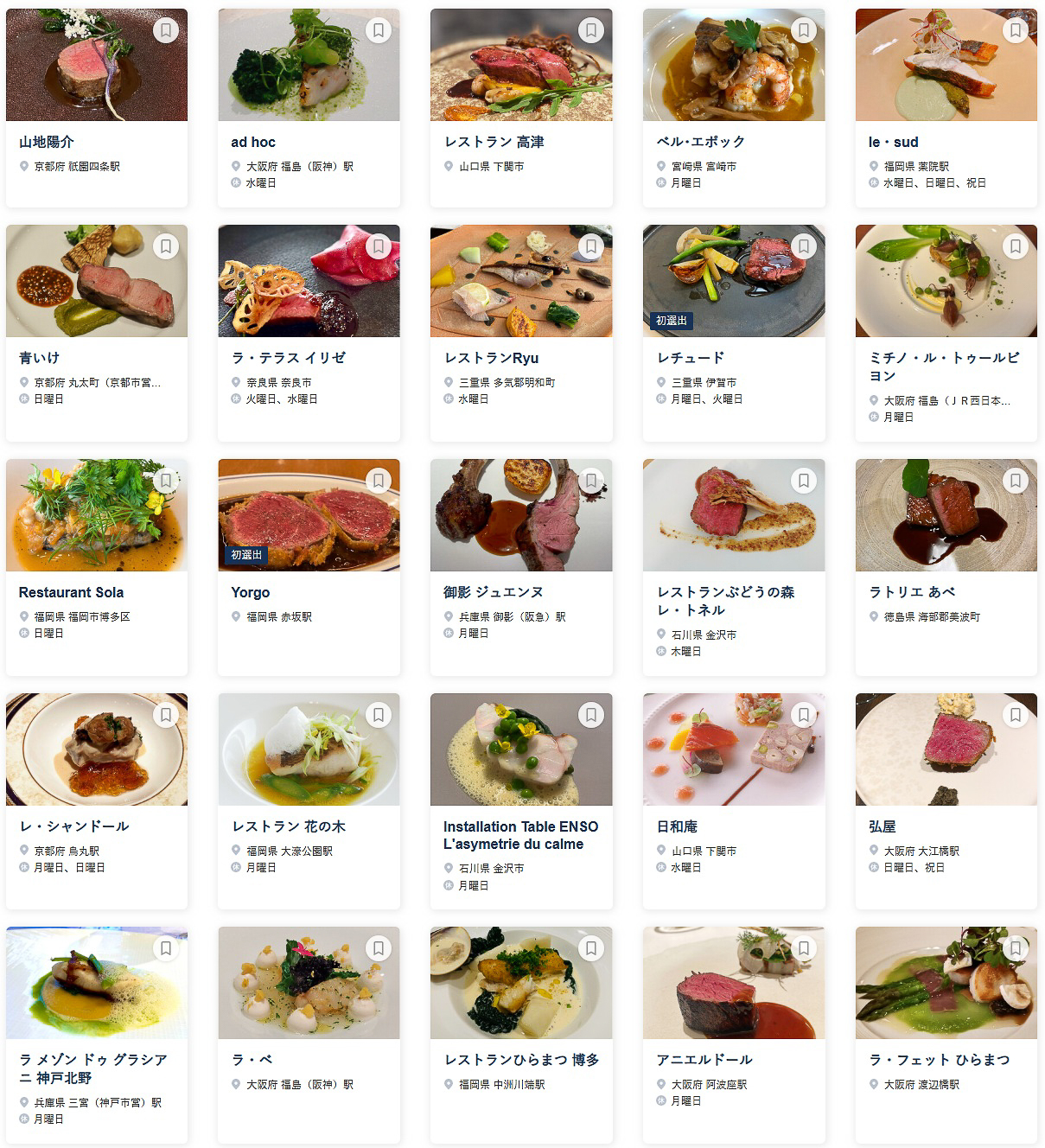
Task: Bookmark the ad hoc restaurant card
Action: coord(378,29)
